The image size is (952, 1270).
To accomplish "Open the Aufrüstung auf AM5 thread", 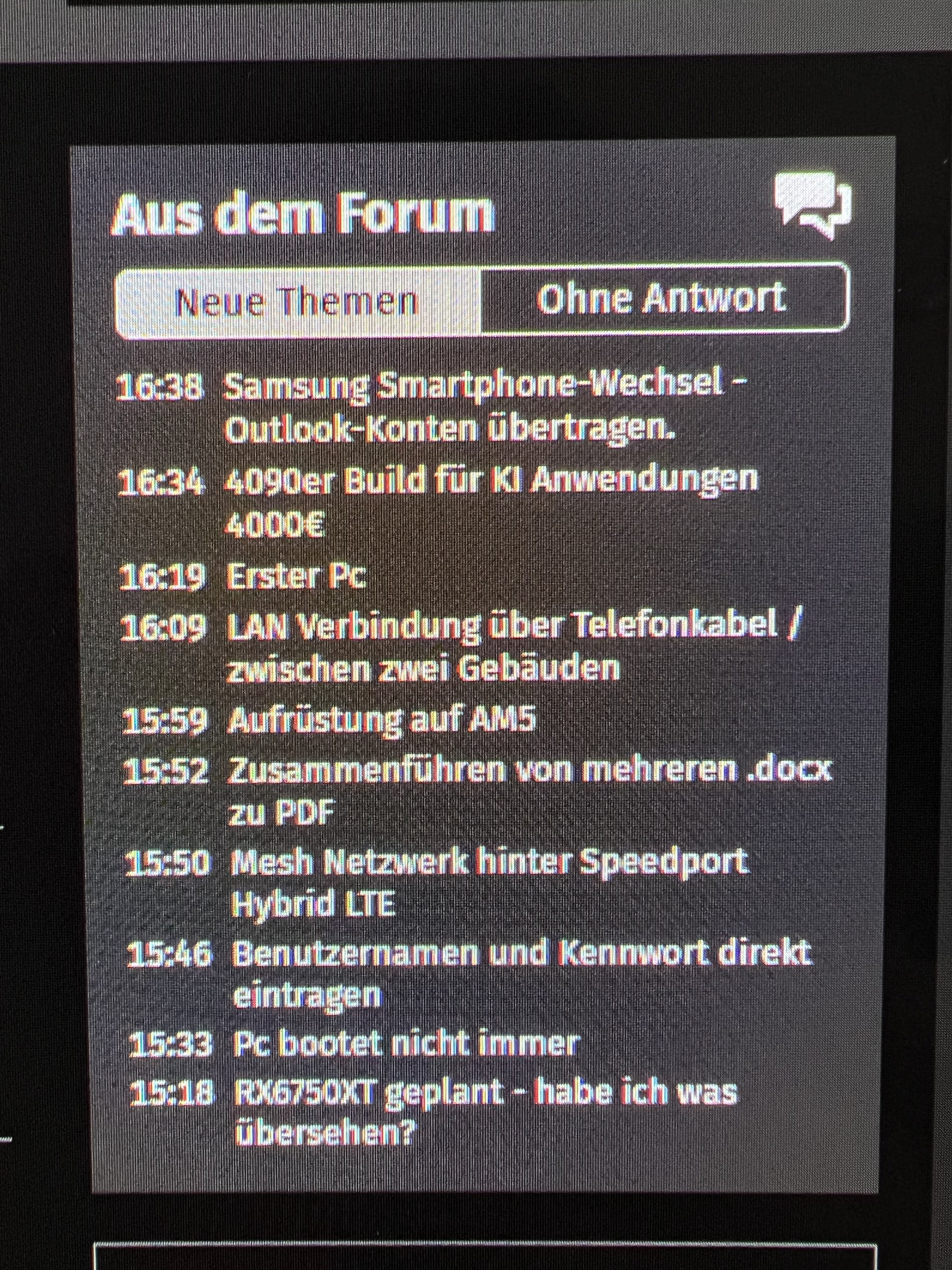I will pos(381,721).
